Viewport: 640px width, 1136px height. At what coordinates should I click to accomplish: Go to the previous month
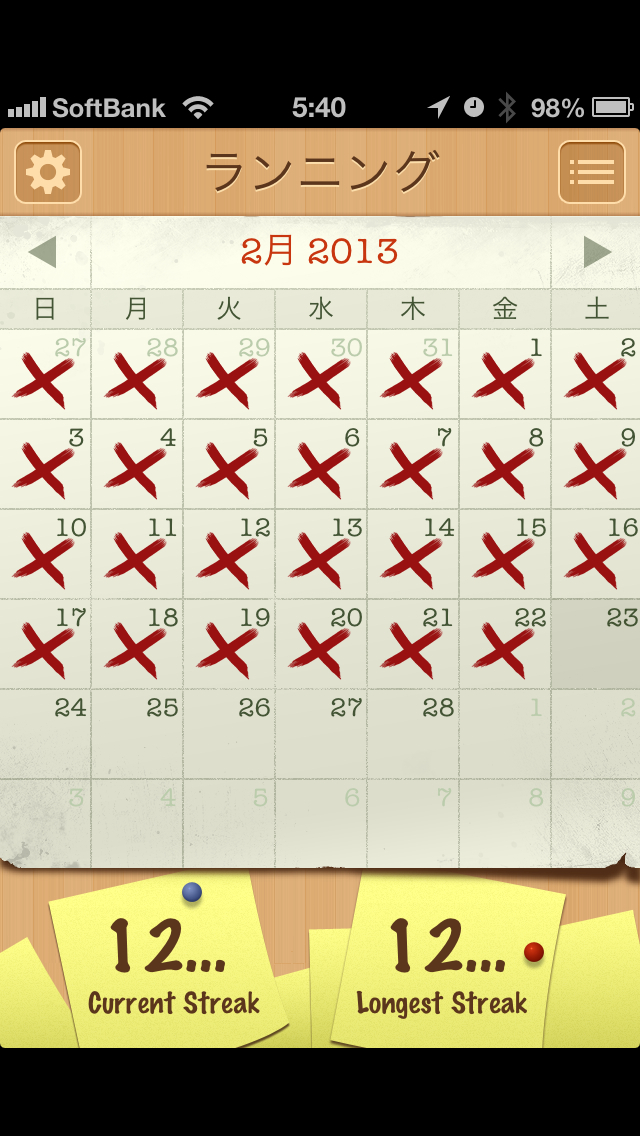point(43,252)
